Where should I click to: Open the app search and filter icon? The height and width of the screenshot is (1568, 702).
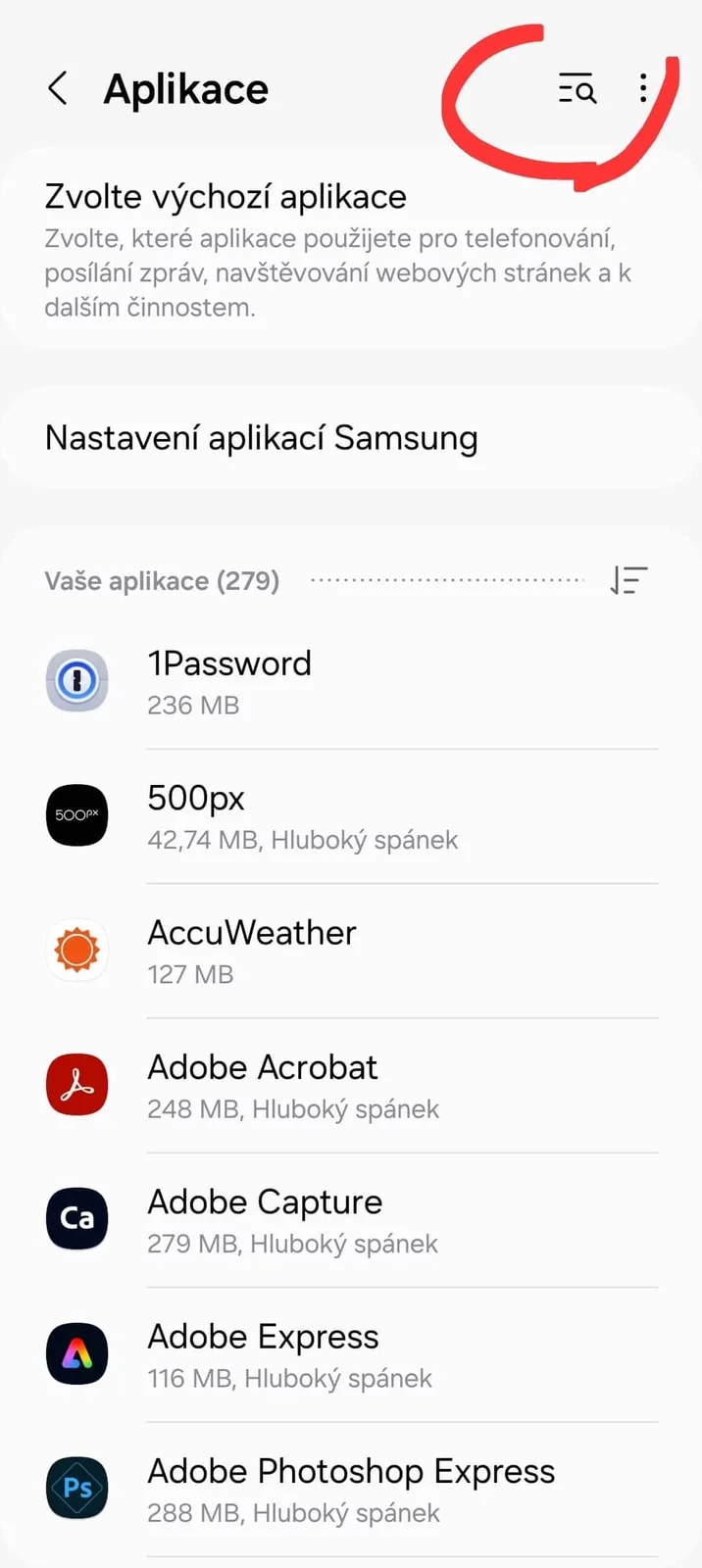577,88
